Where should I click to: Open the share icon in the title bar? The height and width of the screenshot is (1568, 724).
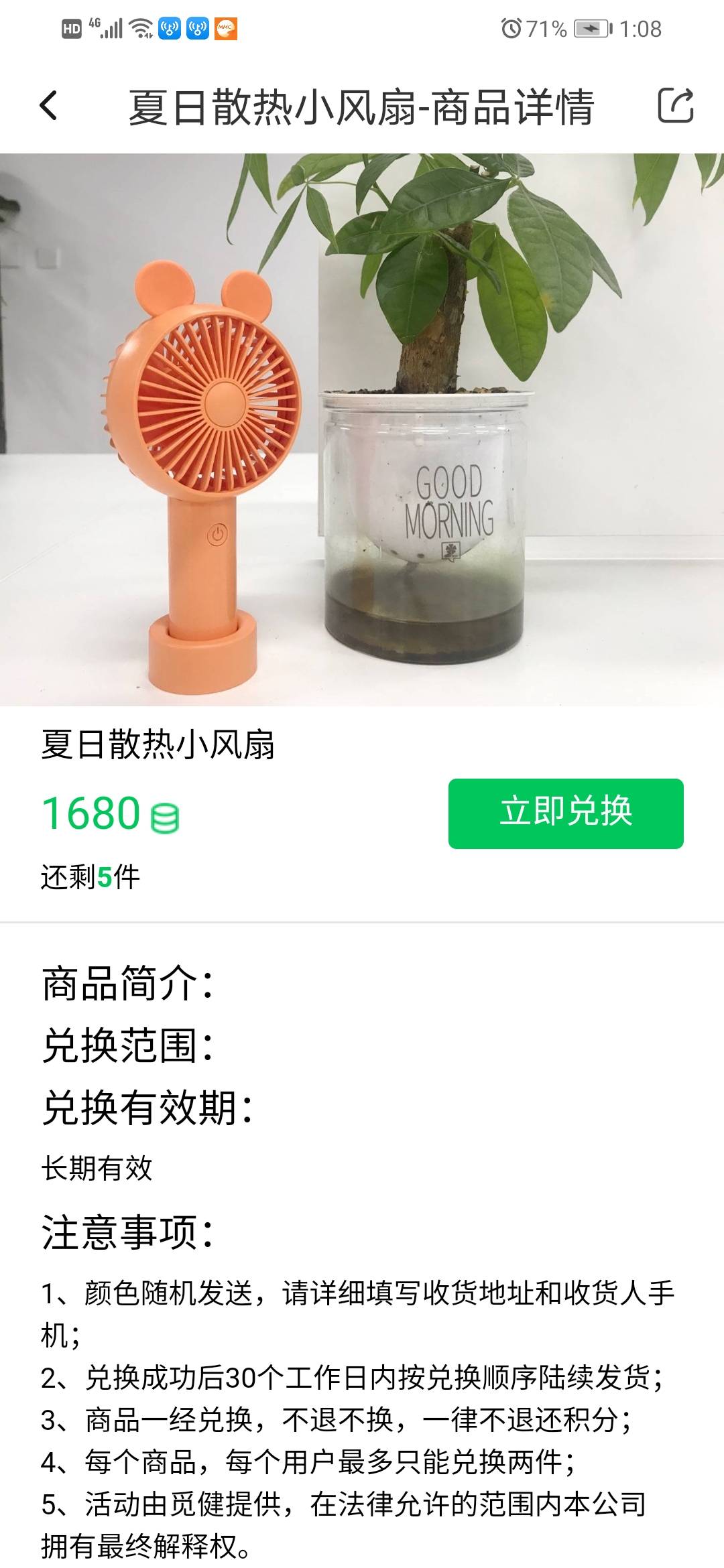(676, 104)
